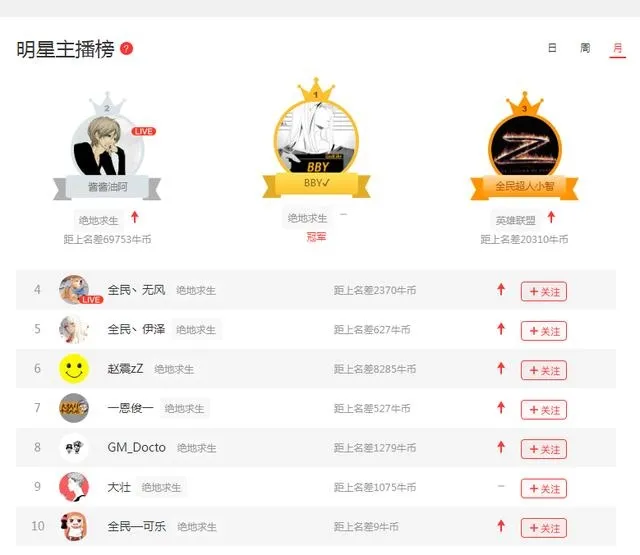Open third-place streamer 全民超人小智's avatar
This screenshot has height=555, width=640.
[x=524, y=147]
